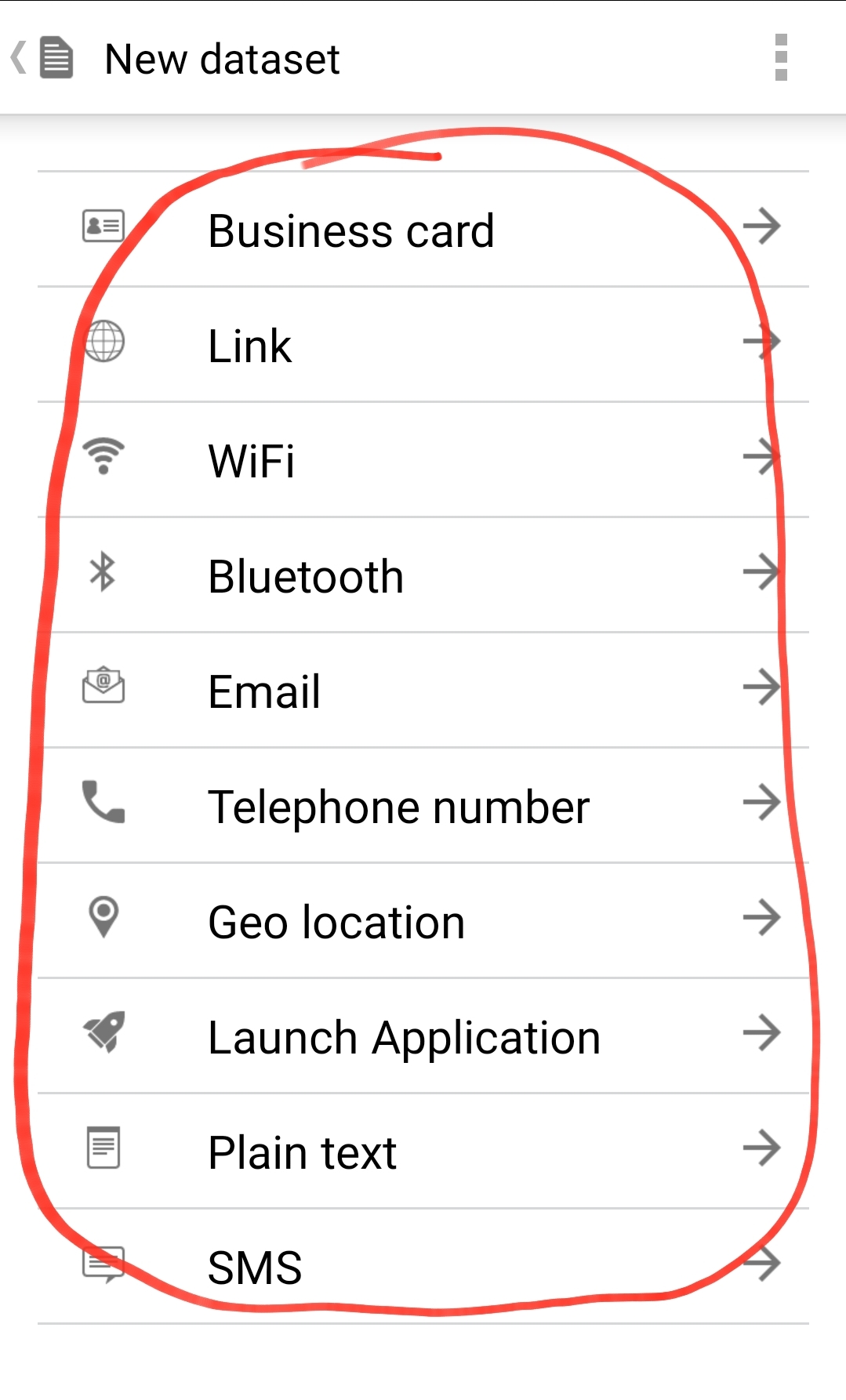
Task: Choose Launch Application
Action: 423,1036
